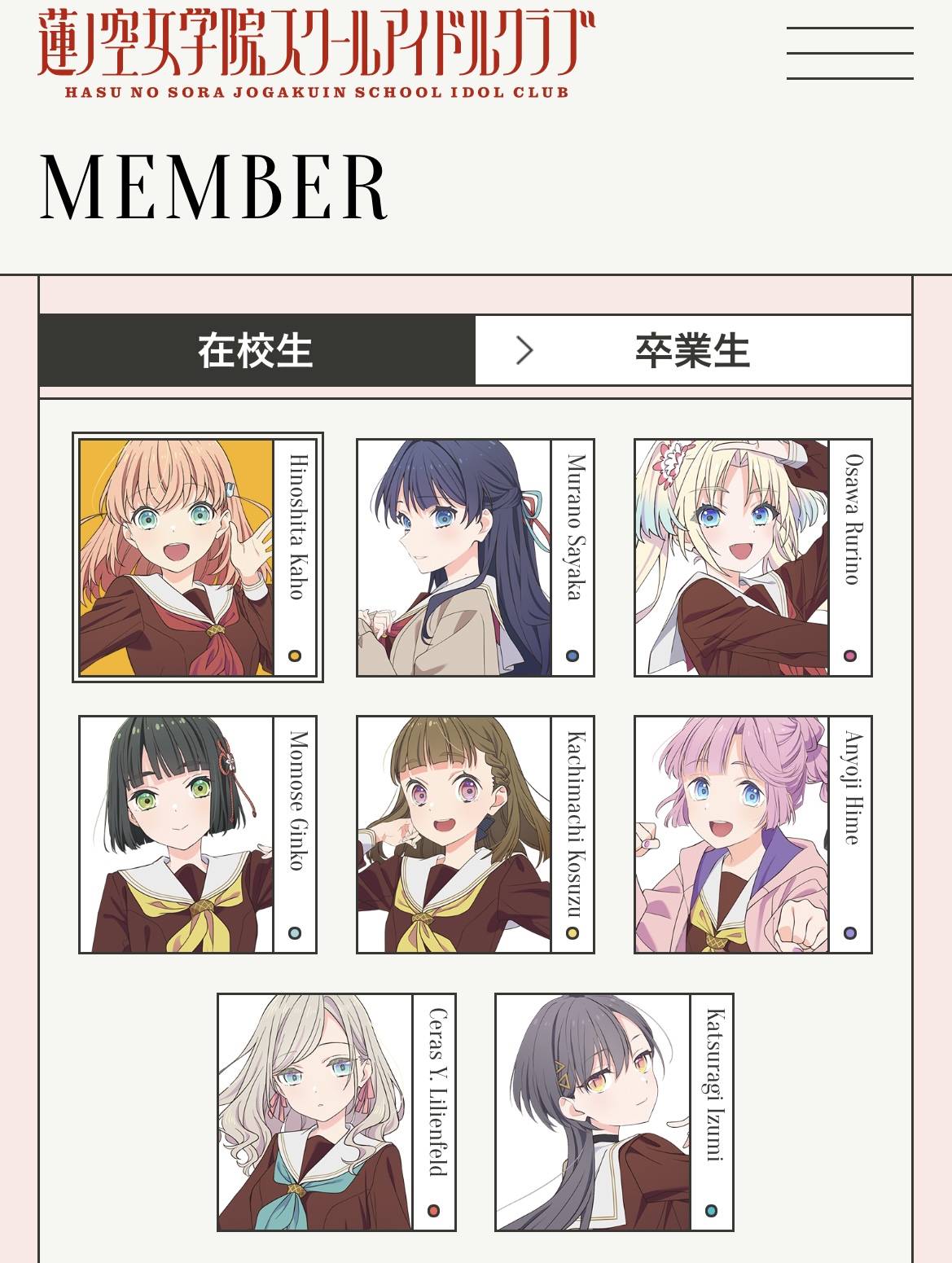This screenshot has height=1263, width=952.
Task: Open Momose Ginko's member card
Action: pos(198,835)
